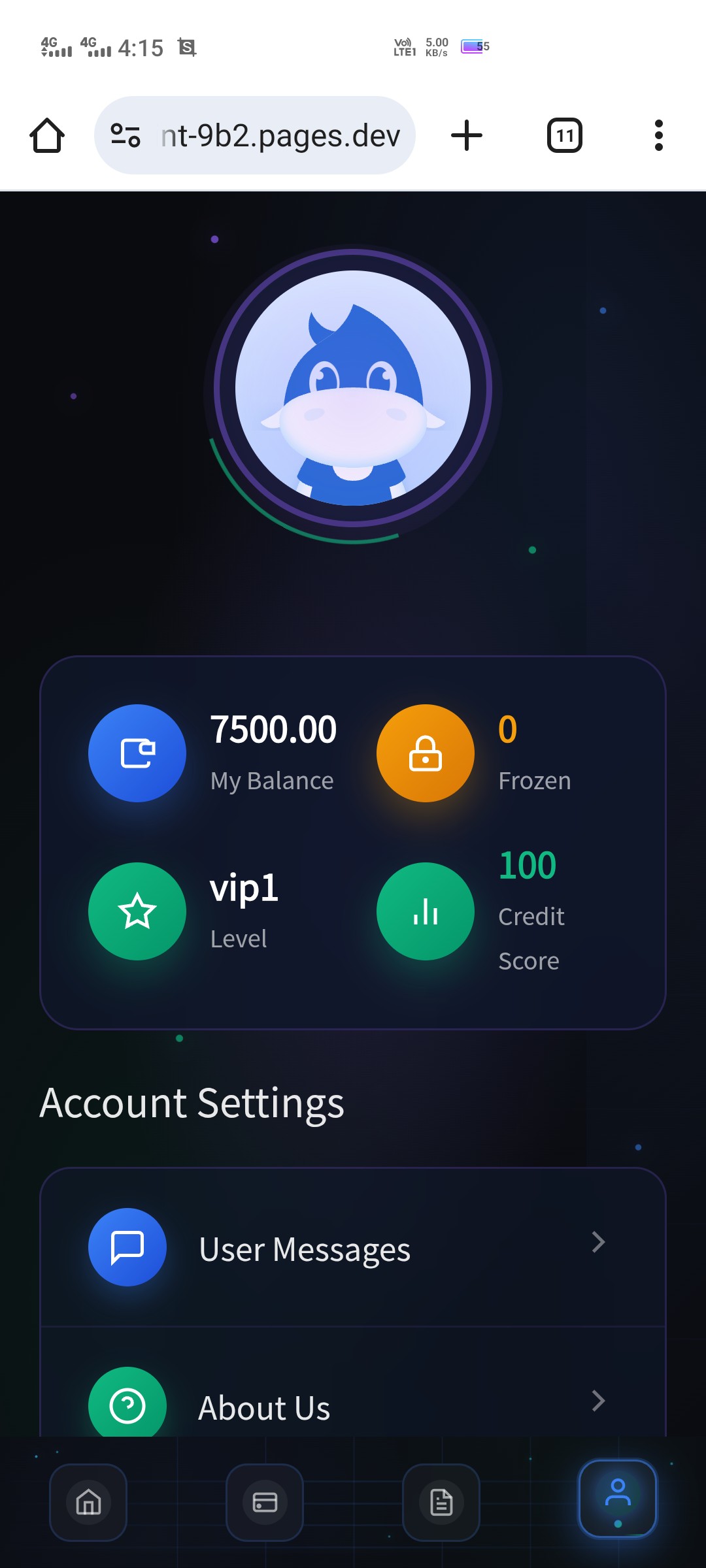This screenshot has width=706, height=1568.
Task: Tap the address bar showing pages.dev
Action: [x=280, y=136]
